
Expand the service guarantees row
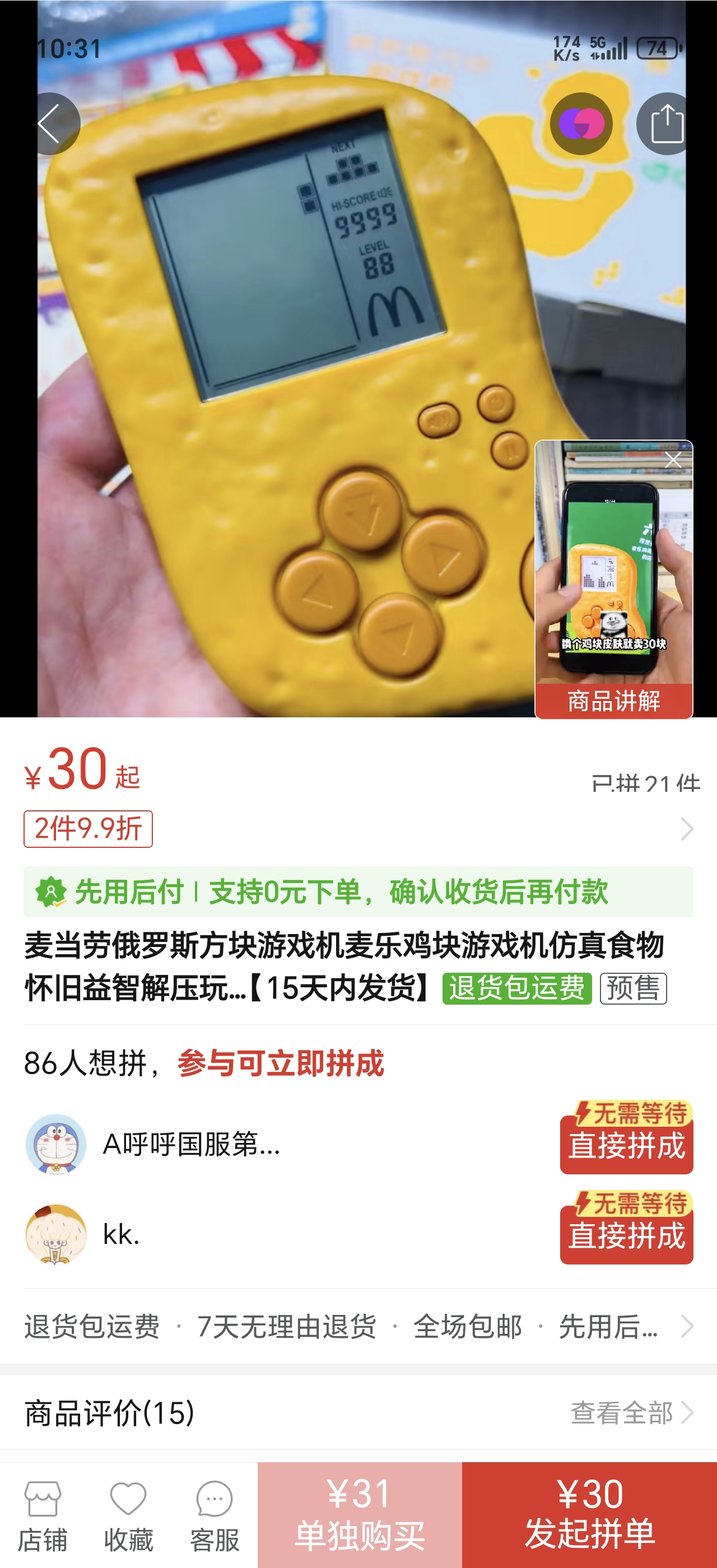pos(687,1326)
